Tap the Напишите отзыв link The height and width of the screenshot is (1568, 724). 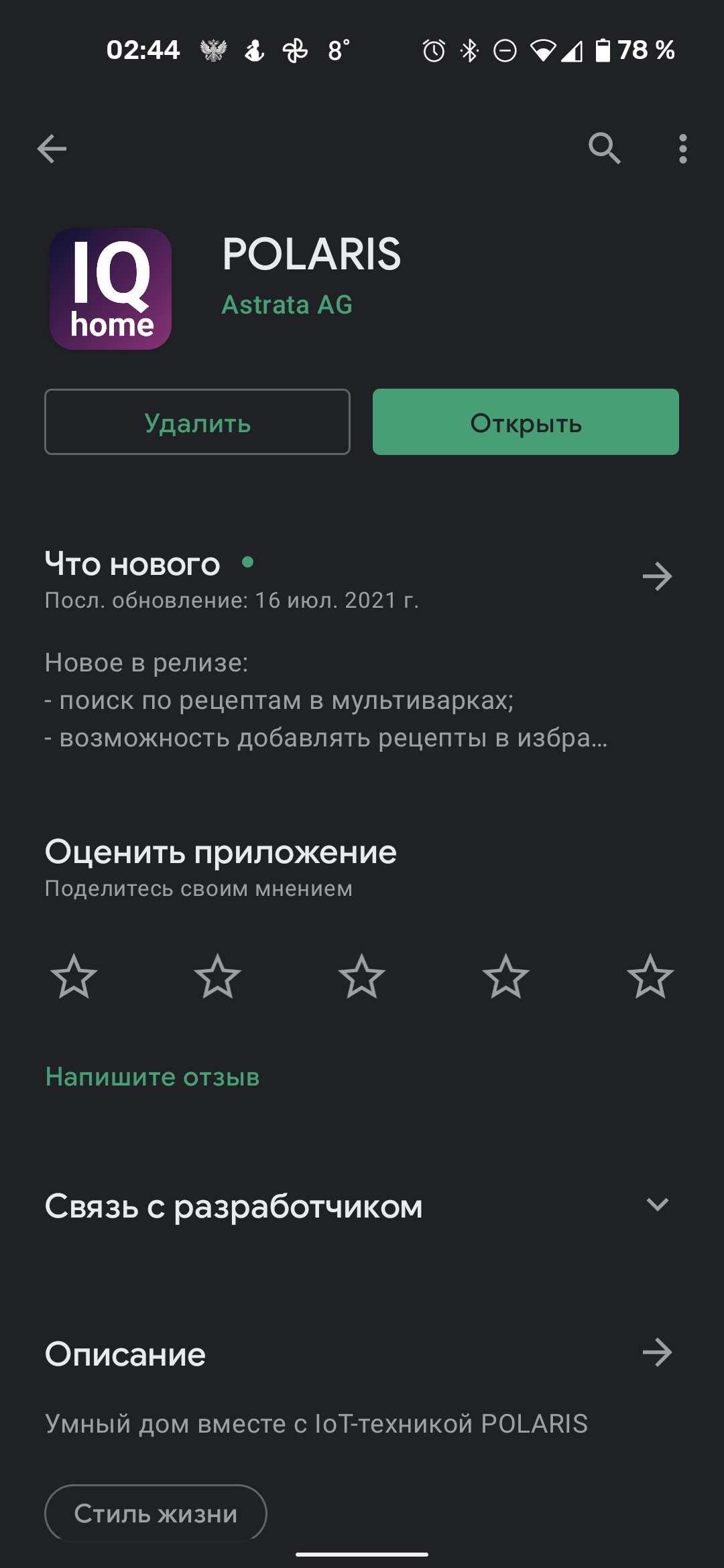(153, 1077)
